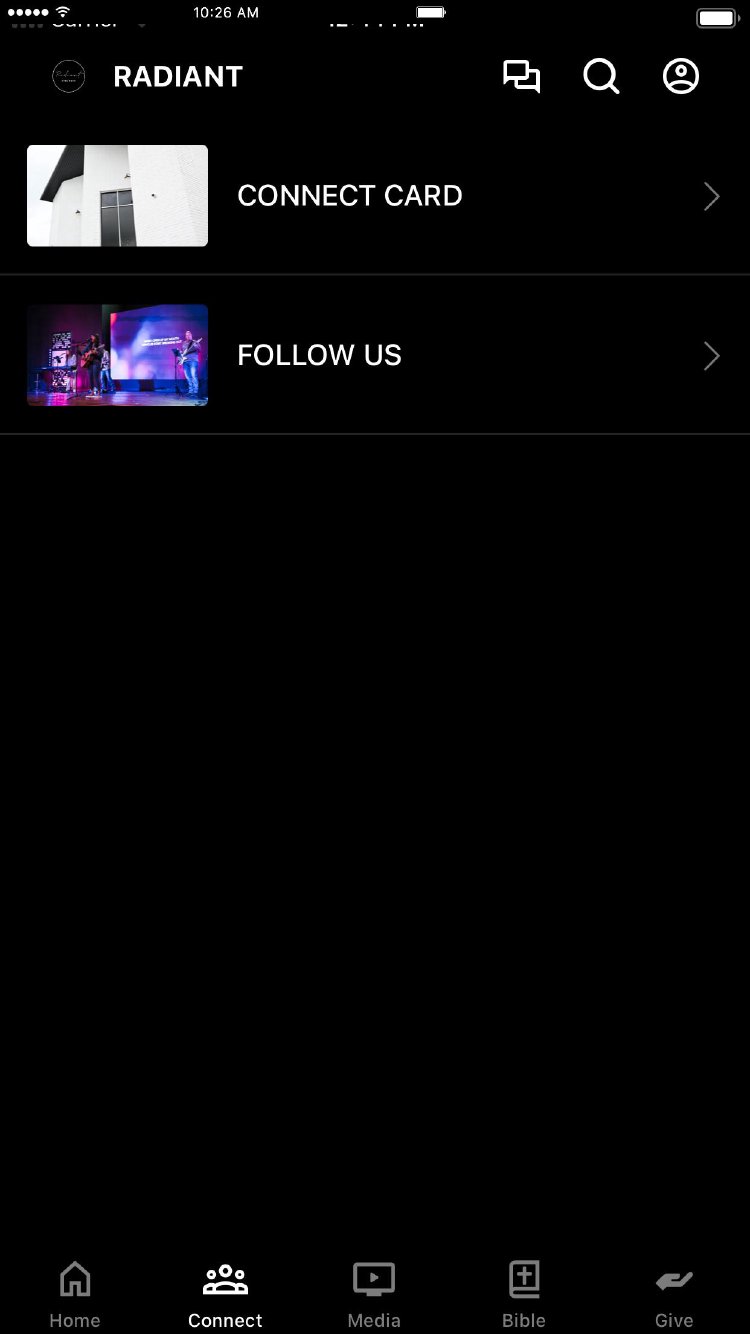Image resolution: width=750 pixels, height=1334 pixels.
Task: Open the Follow Us row
Action: tap(375, 356)
